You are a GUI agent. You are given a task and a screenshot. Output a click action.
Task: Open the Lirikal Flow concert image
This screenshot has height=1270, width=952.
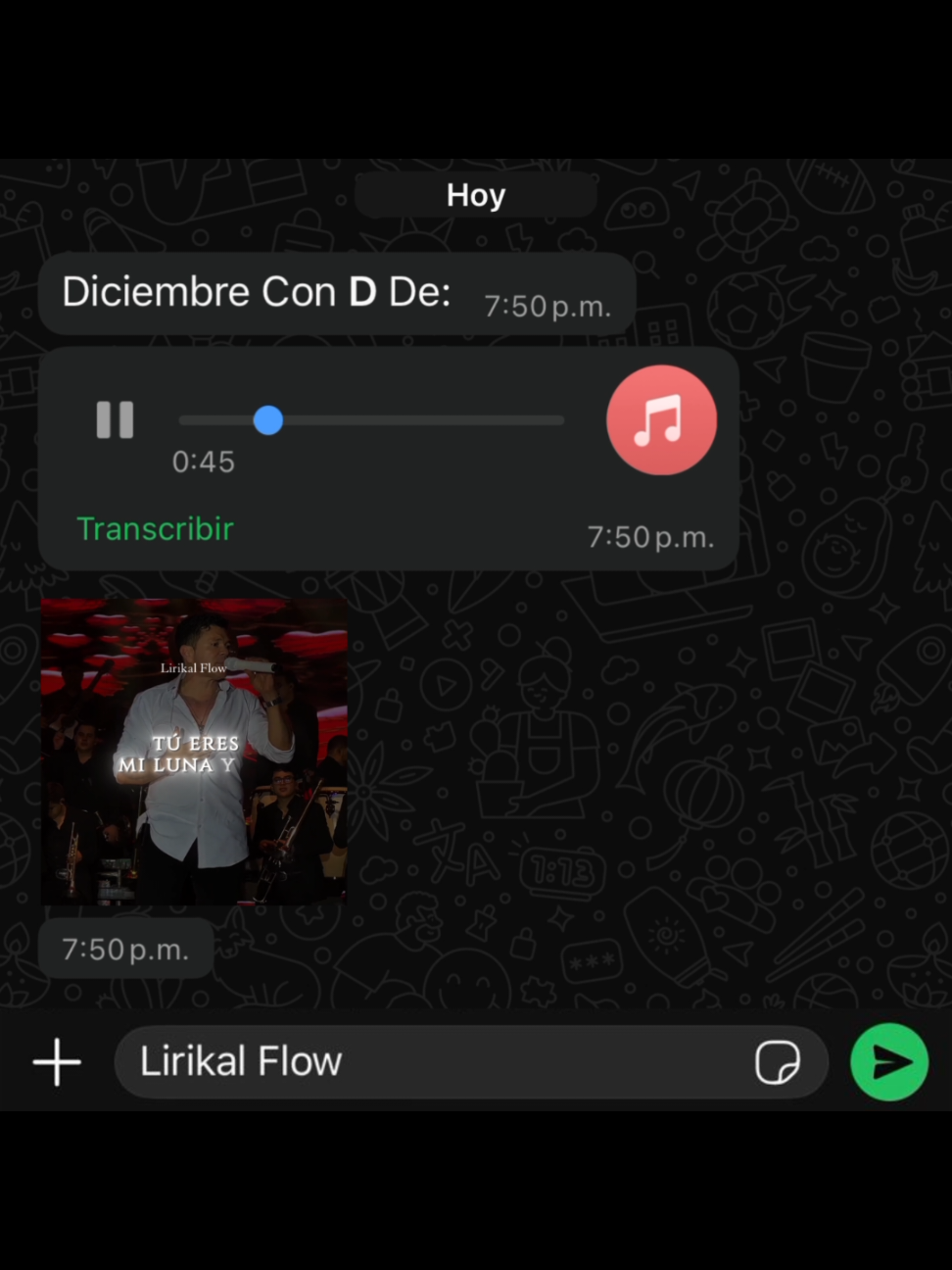[x=194, y=750]
